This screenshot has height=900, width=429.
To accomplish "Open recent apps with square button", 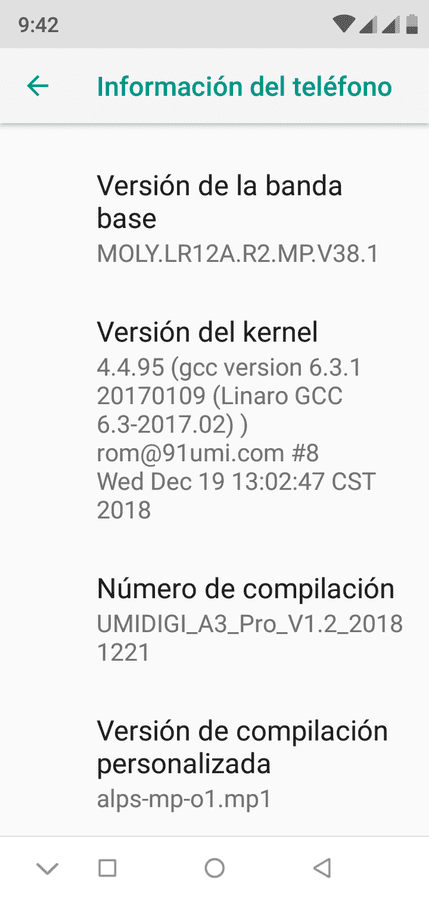I will coord(107,868).
